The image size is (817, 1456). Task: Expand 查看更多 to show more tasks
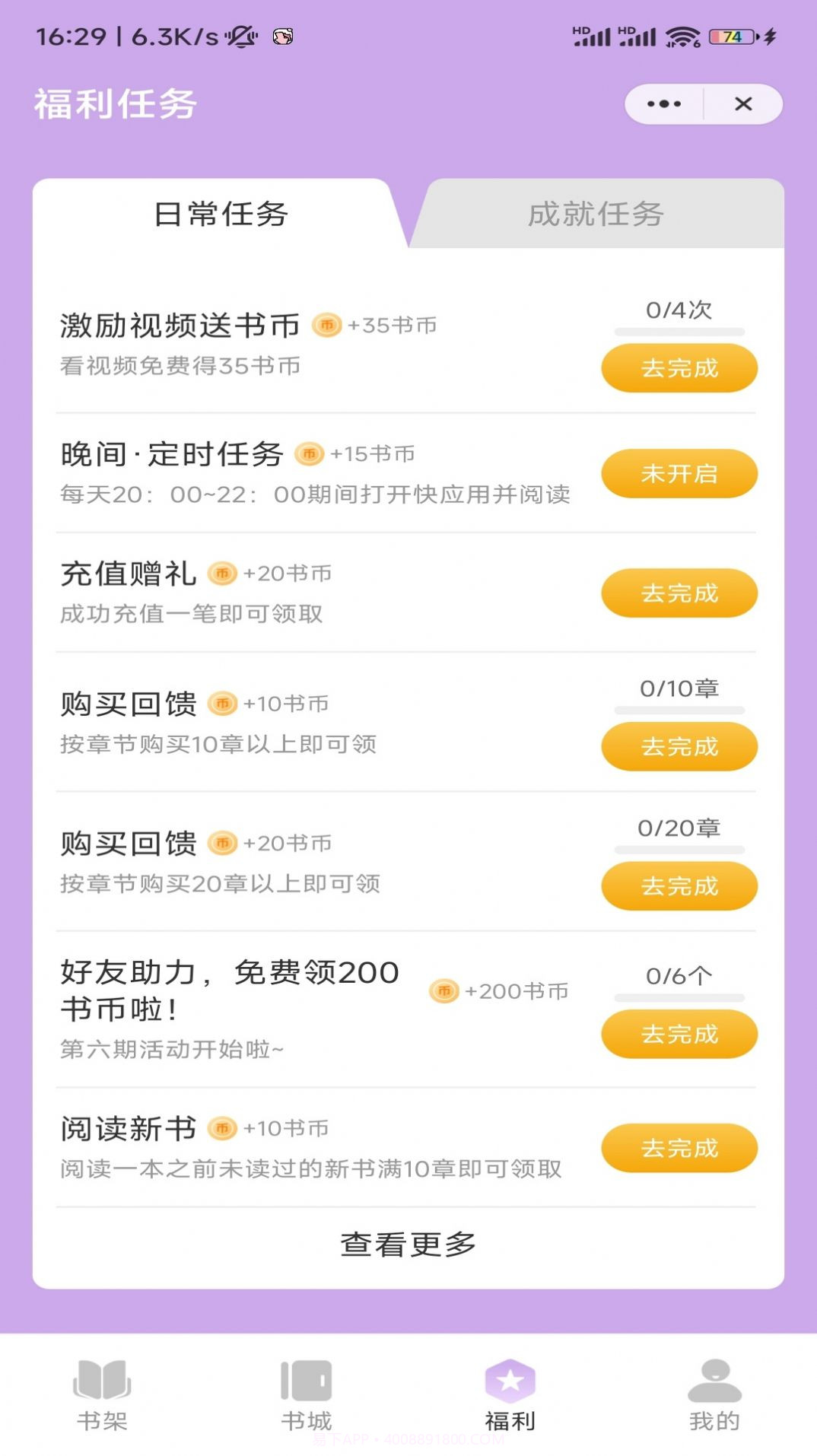click(x=408, y=1241)
